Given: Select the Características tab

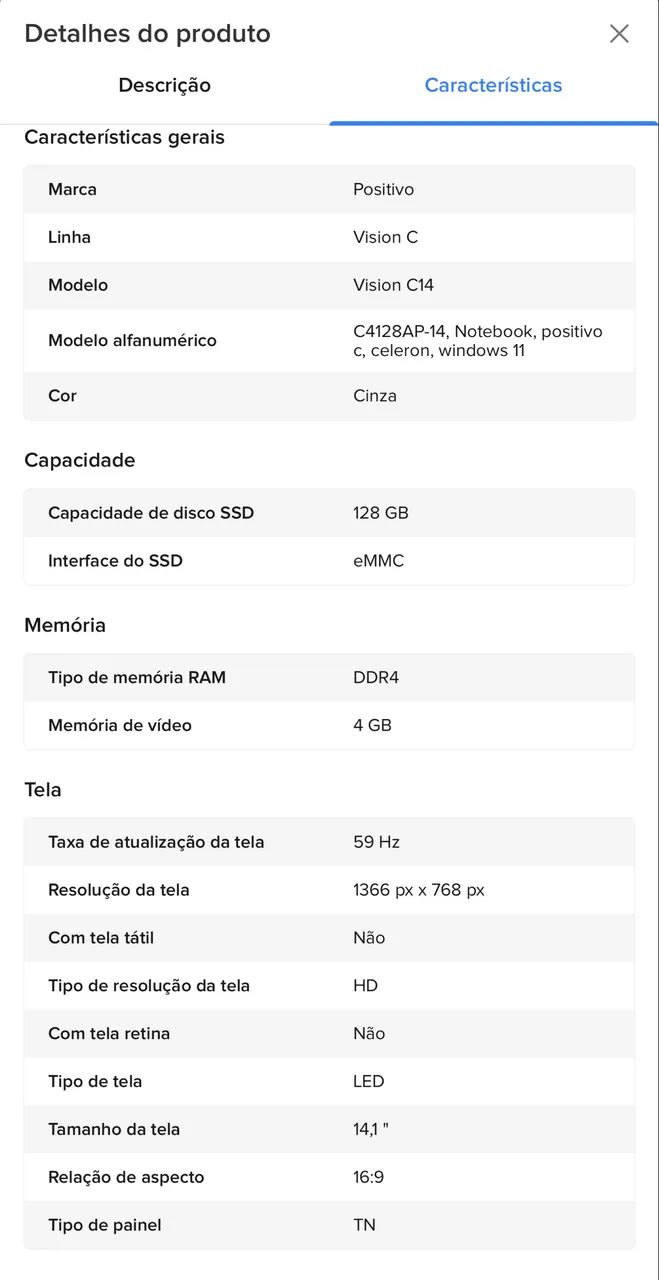Looking at the screenshot, I should tap(493, 85).
